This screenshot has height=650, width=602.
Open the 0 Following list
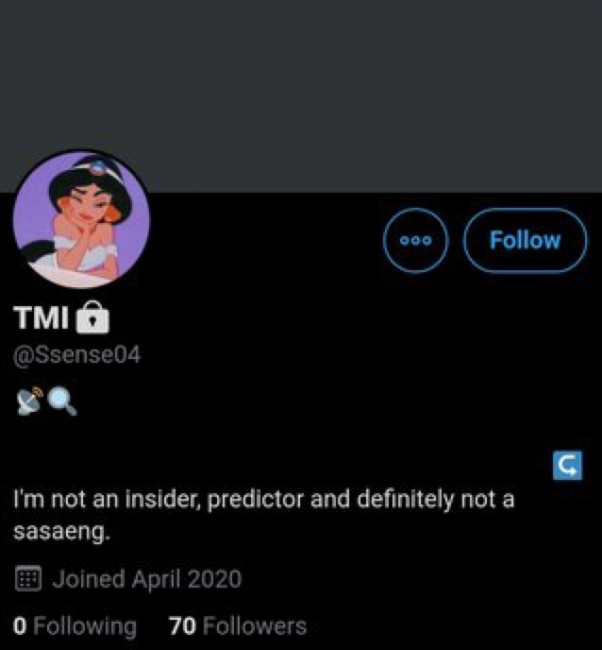[75, 627]
